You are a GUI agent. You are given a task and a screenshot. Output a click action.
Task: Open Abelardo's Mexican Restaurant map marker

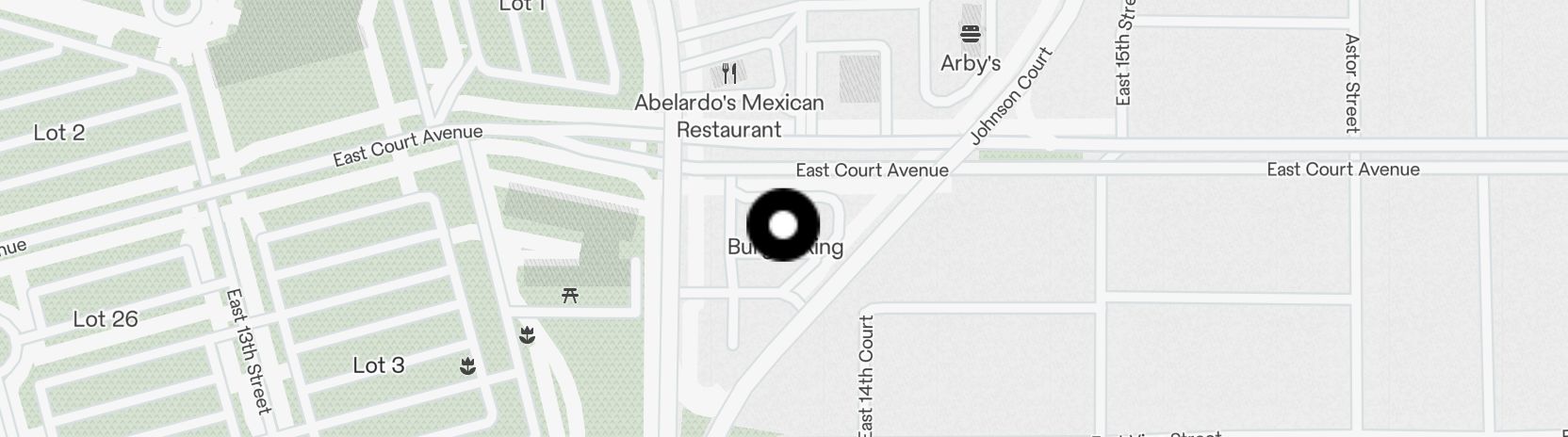(x=728, y=73)
